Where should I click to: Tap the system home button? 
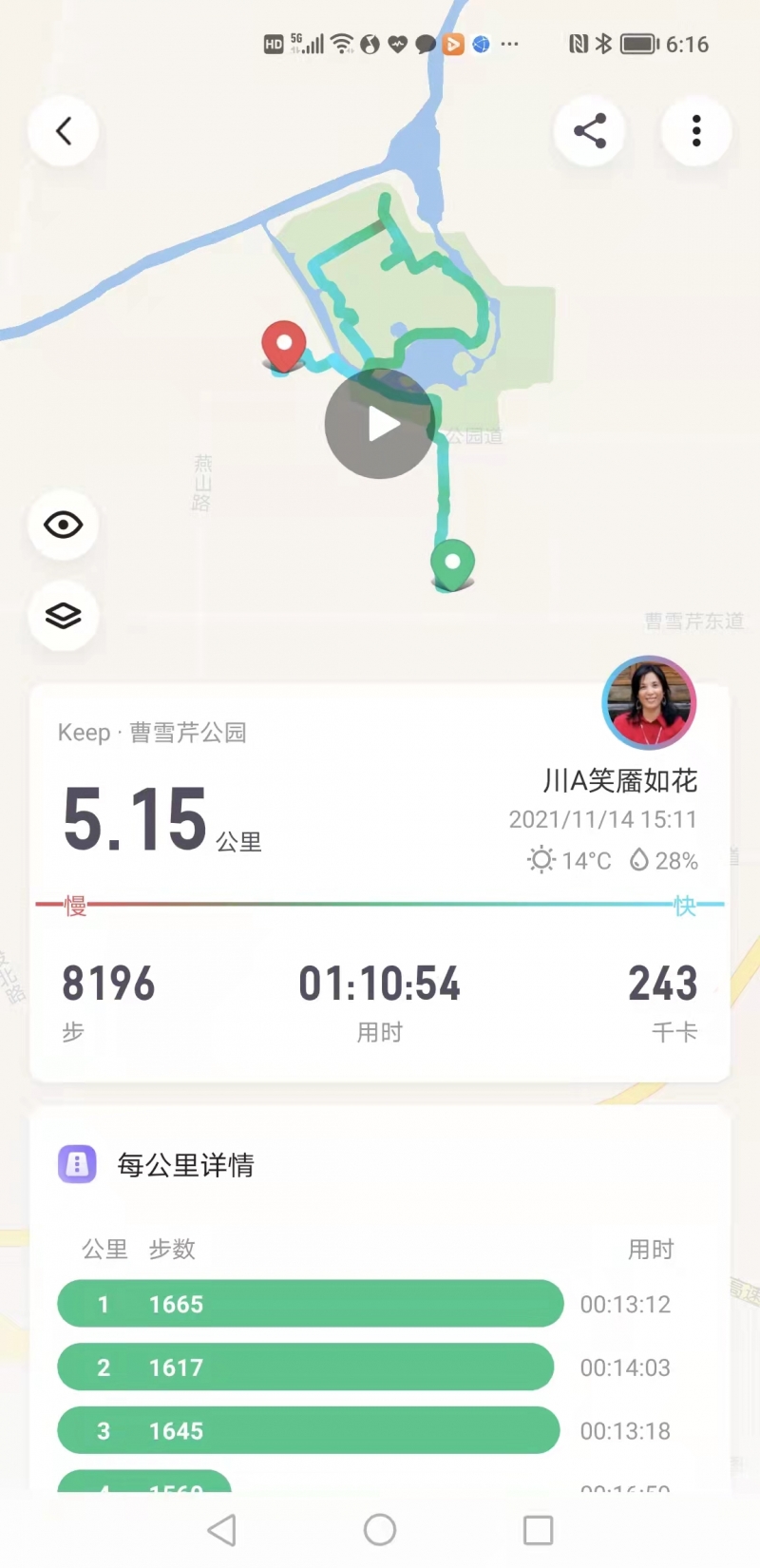(x=380, y=1529)
